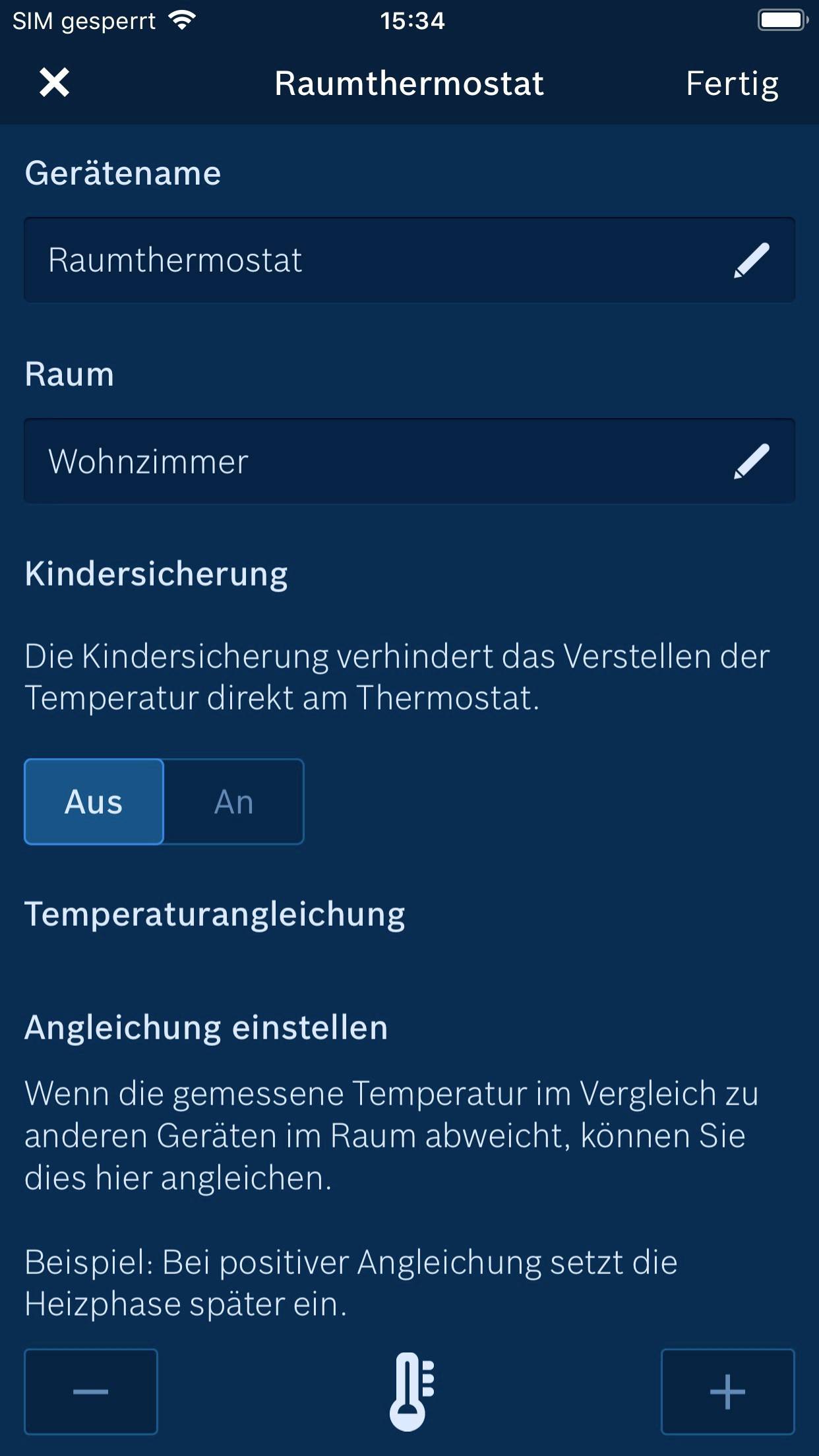Image resolution: width=819 pixels, height=1456 pixels.
Task: Set Kindersicherung to Aus
Action: pyautogui.click(x=94, y=801)
